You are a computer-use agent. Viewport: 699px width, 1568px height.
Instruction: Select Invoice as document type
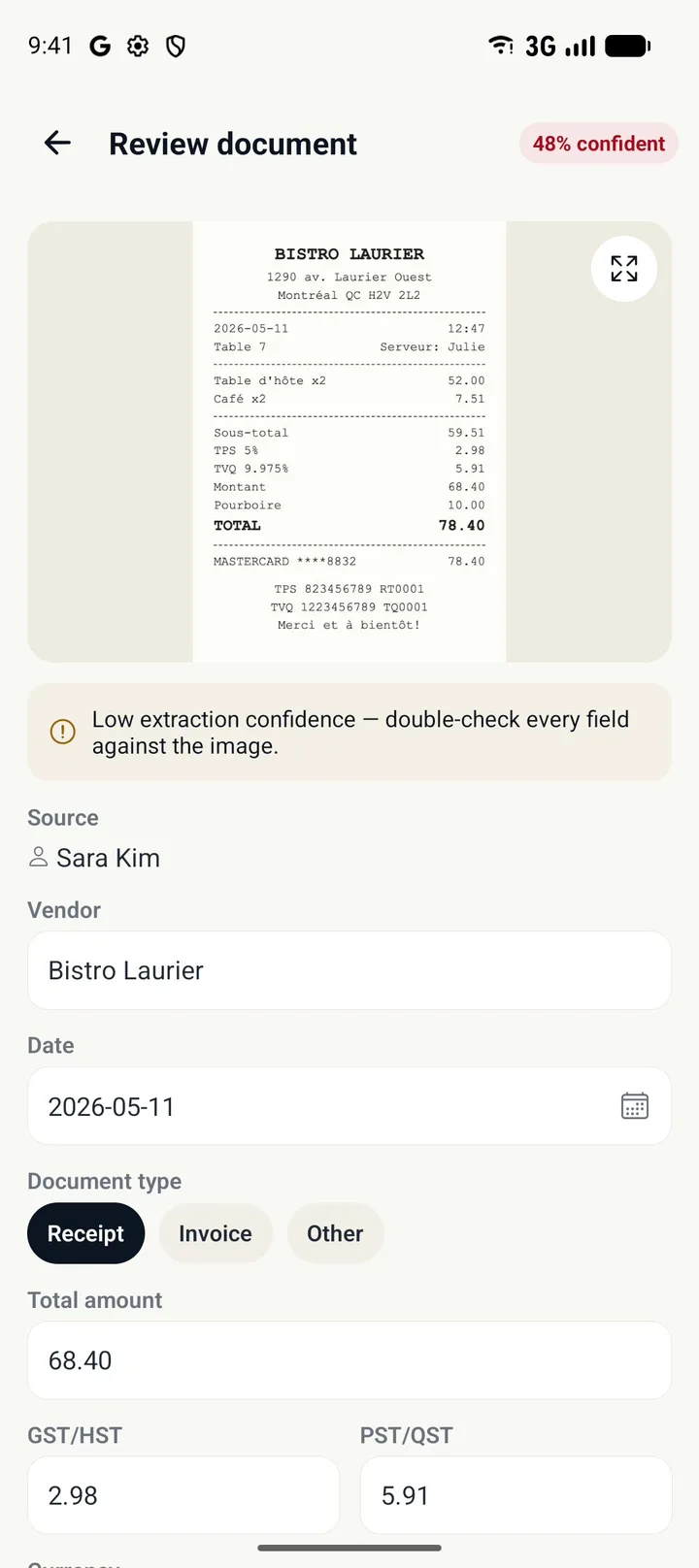(216, 1233)
